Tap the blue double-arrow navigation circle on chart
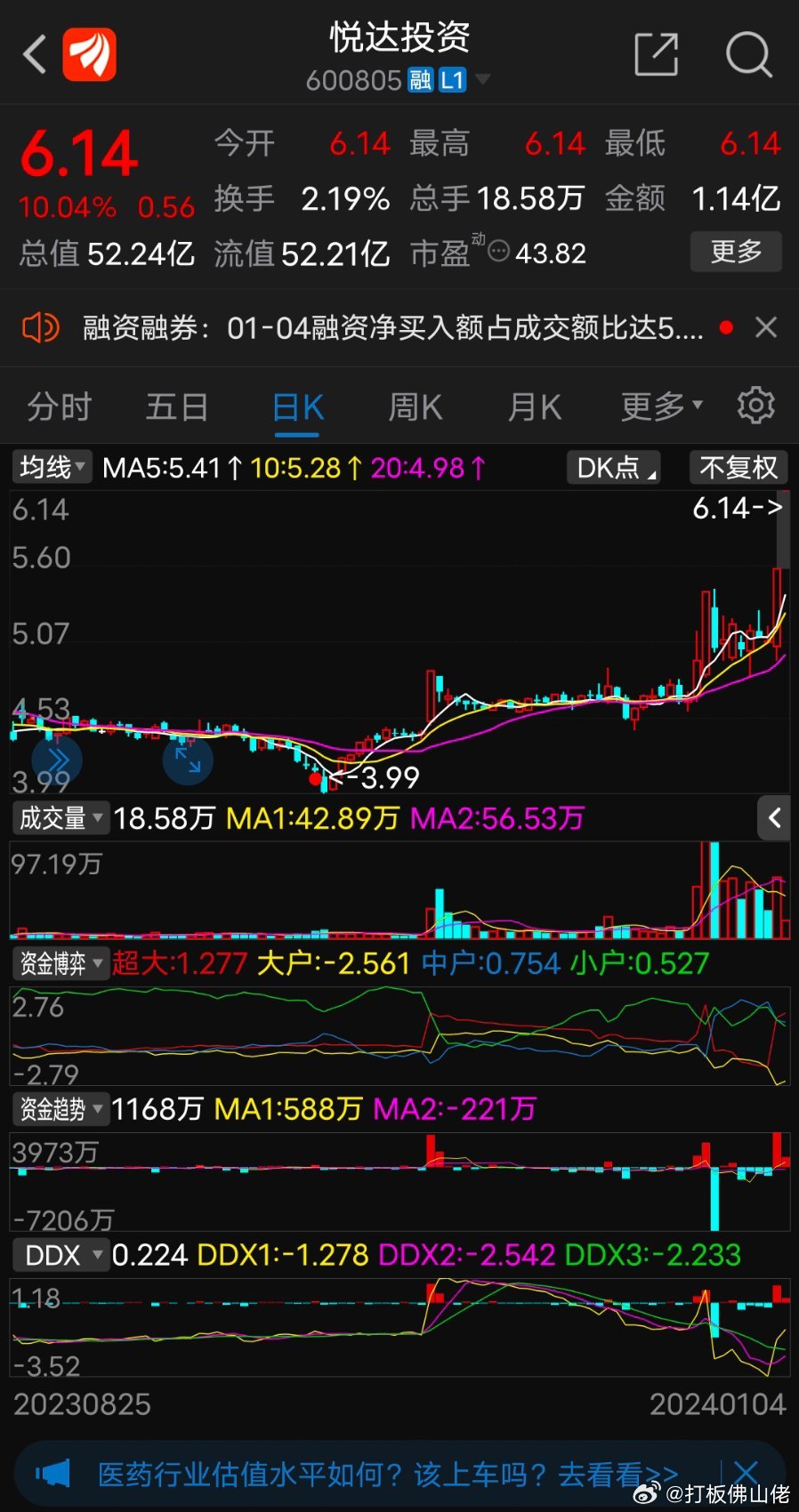Image resolution: width=799 pixels, height=1512 pixels. 57,759
